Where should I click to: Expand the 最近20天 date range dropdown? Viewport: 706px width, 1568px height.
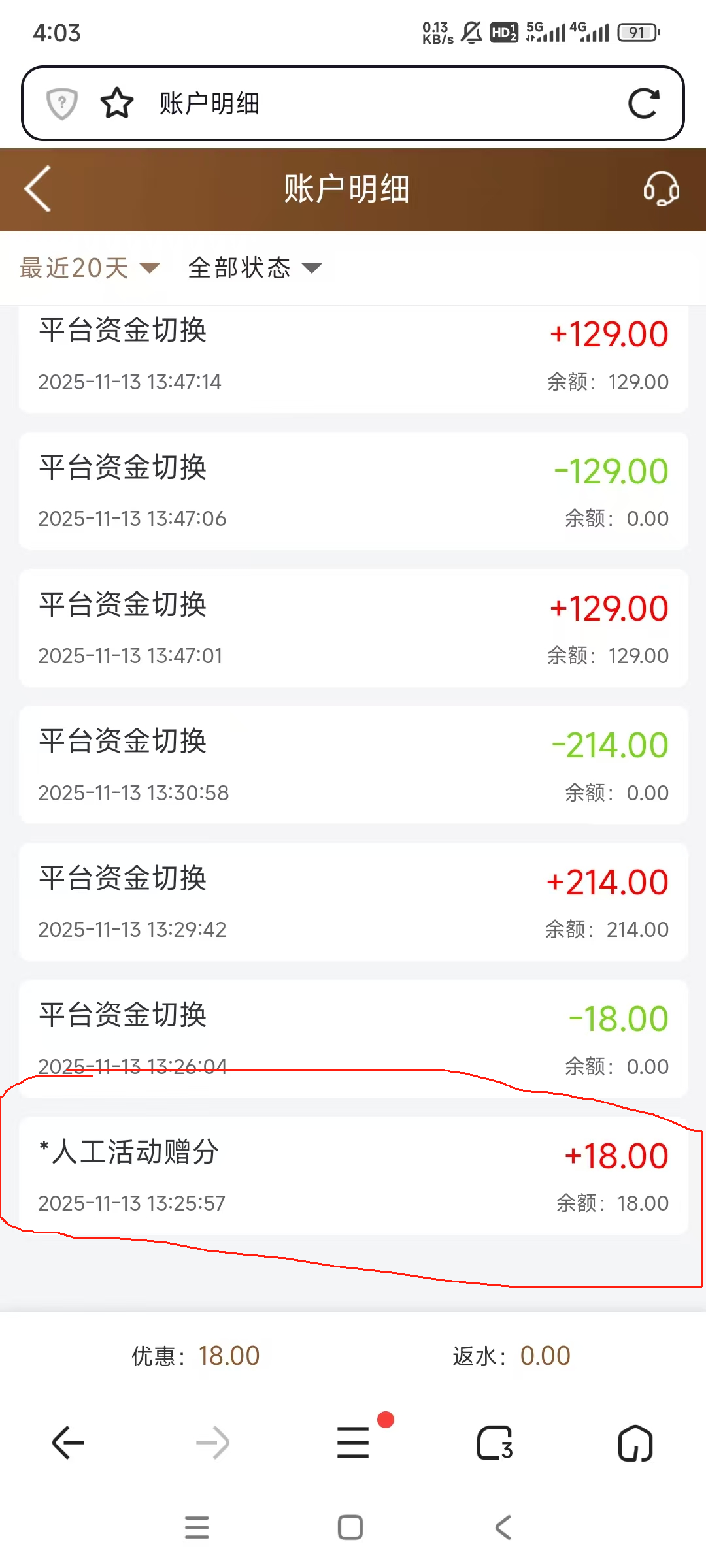[90, 268]
